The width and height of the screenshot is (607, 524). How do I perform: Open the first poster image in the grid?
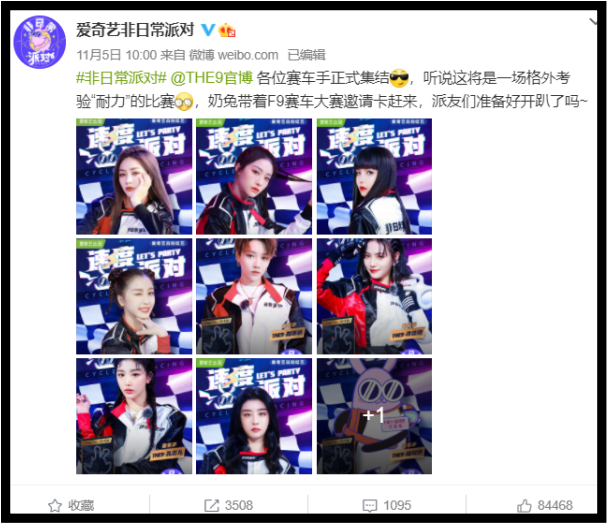pos(134,175)
